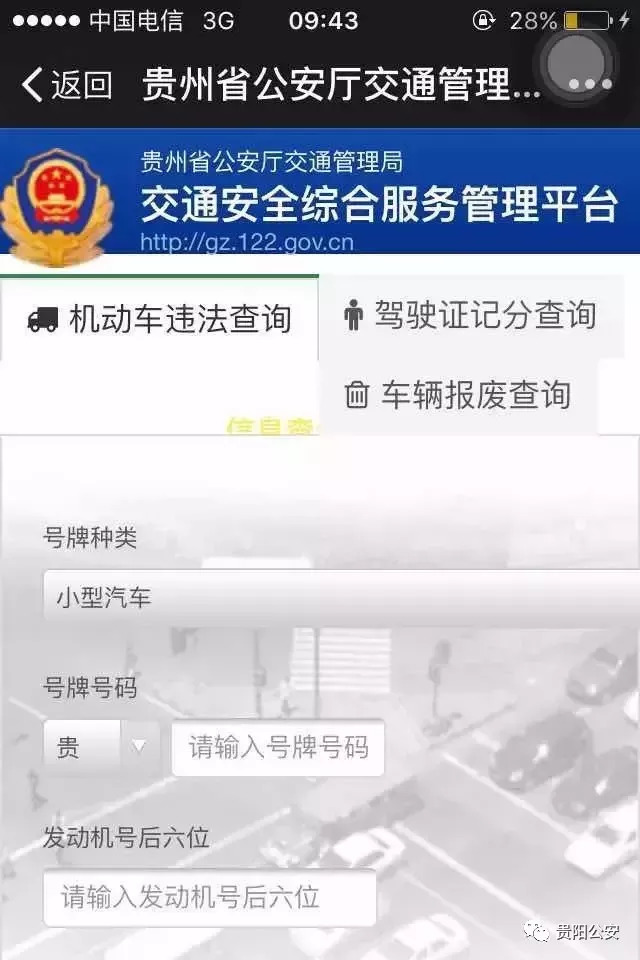Switch to 驾驶证记分查询 tab
Screen dimensions: 640x960
pos(470,316)
